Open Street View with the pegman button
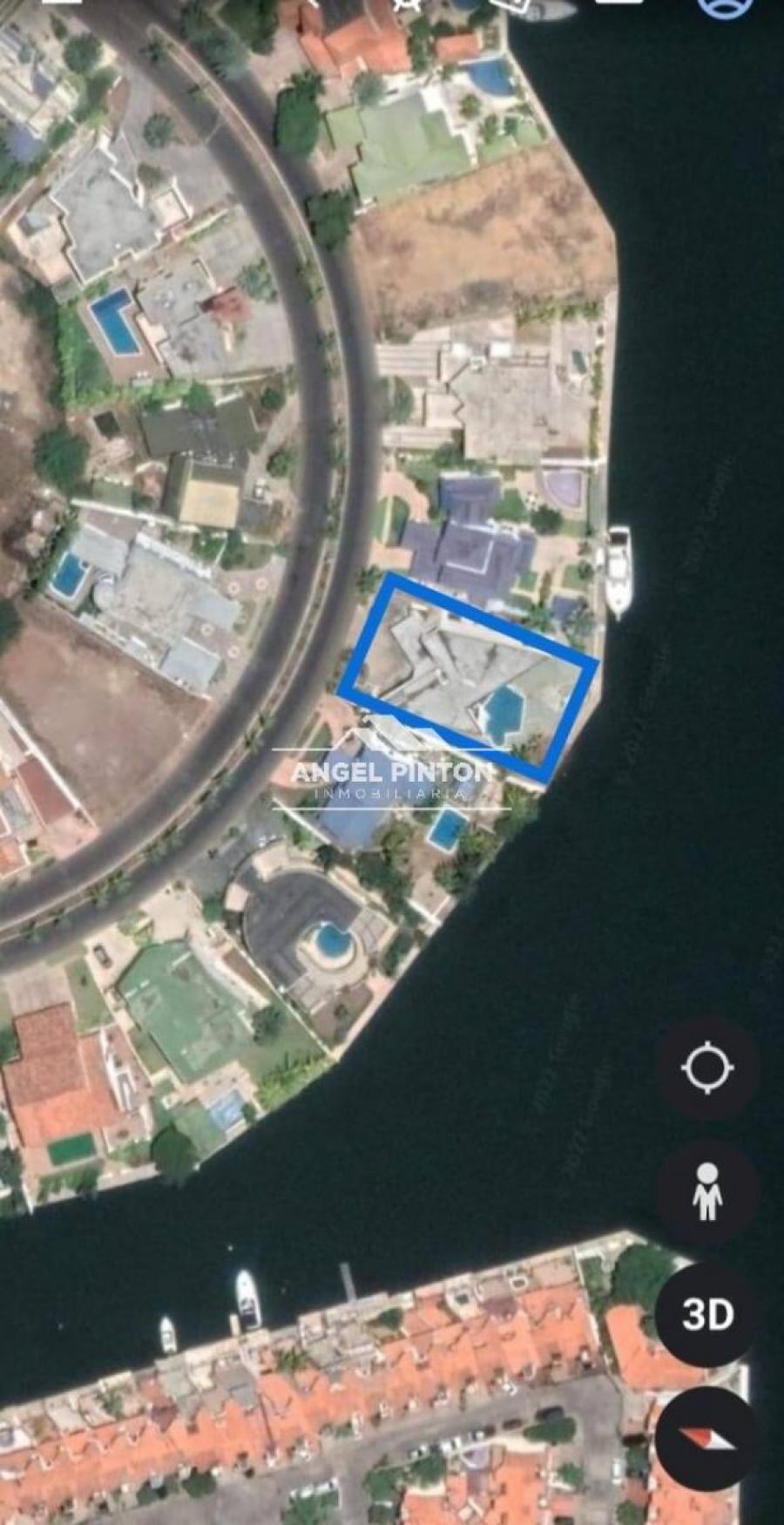 707,1191
